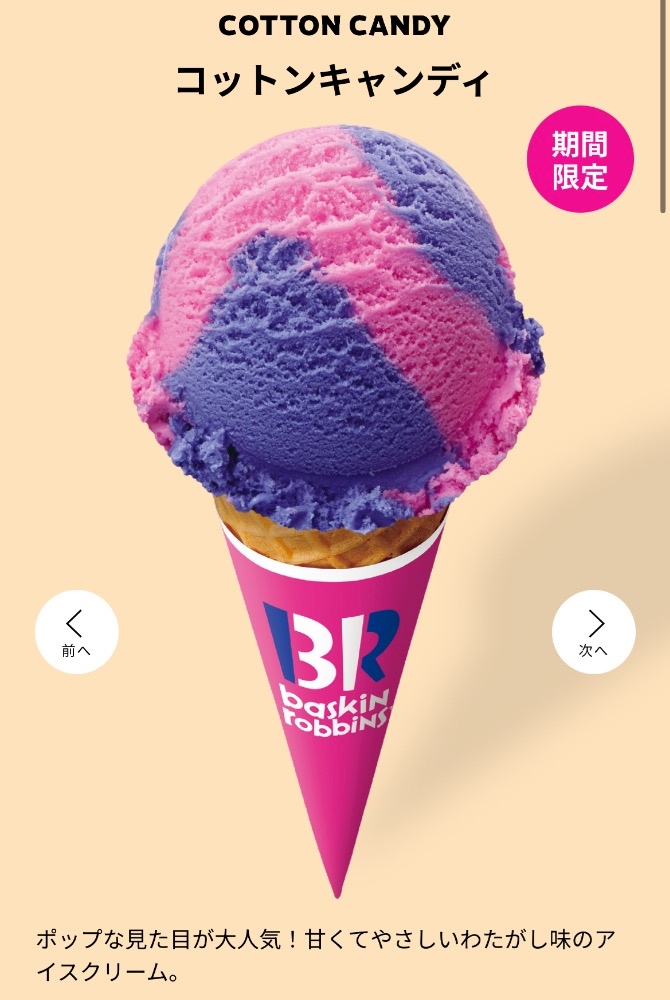This screenshot has height=1000, width=670.
Task: Go to the previous flavor (前へ)
Action: (x=77, y=632)
